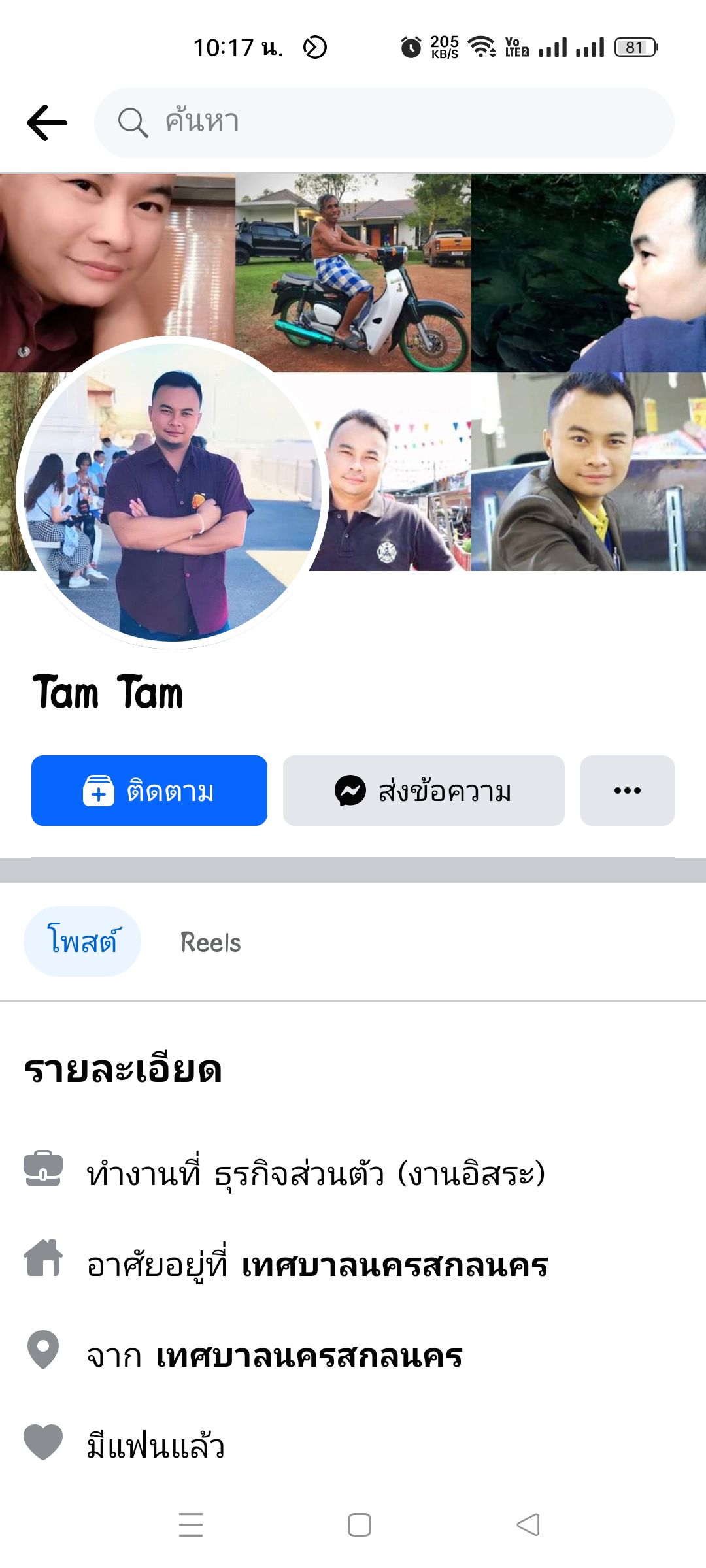Open lives-in link เทศบาลนครสกลนคร
This screenshot has width=706, height=1568.
tap(394, 1265)
